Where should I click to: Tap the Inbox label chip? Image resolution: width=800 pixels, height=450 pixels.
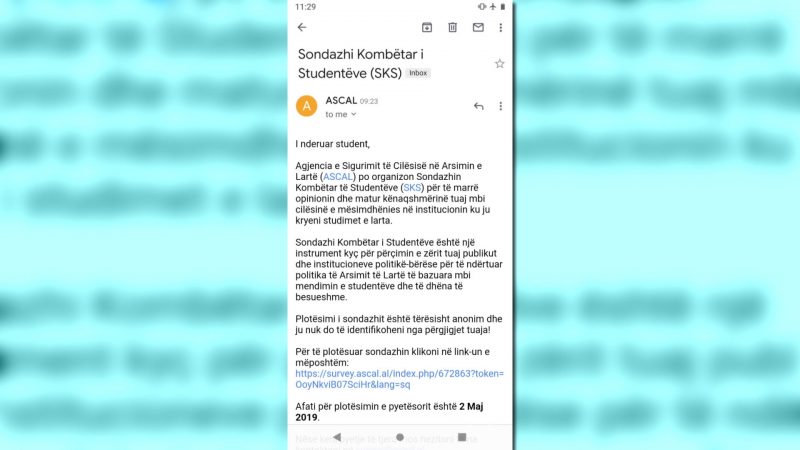pyautogui.click(x=418, y=73)
